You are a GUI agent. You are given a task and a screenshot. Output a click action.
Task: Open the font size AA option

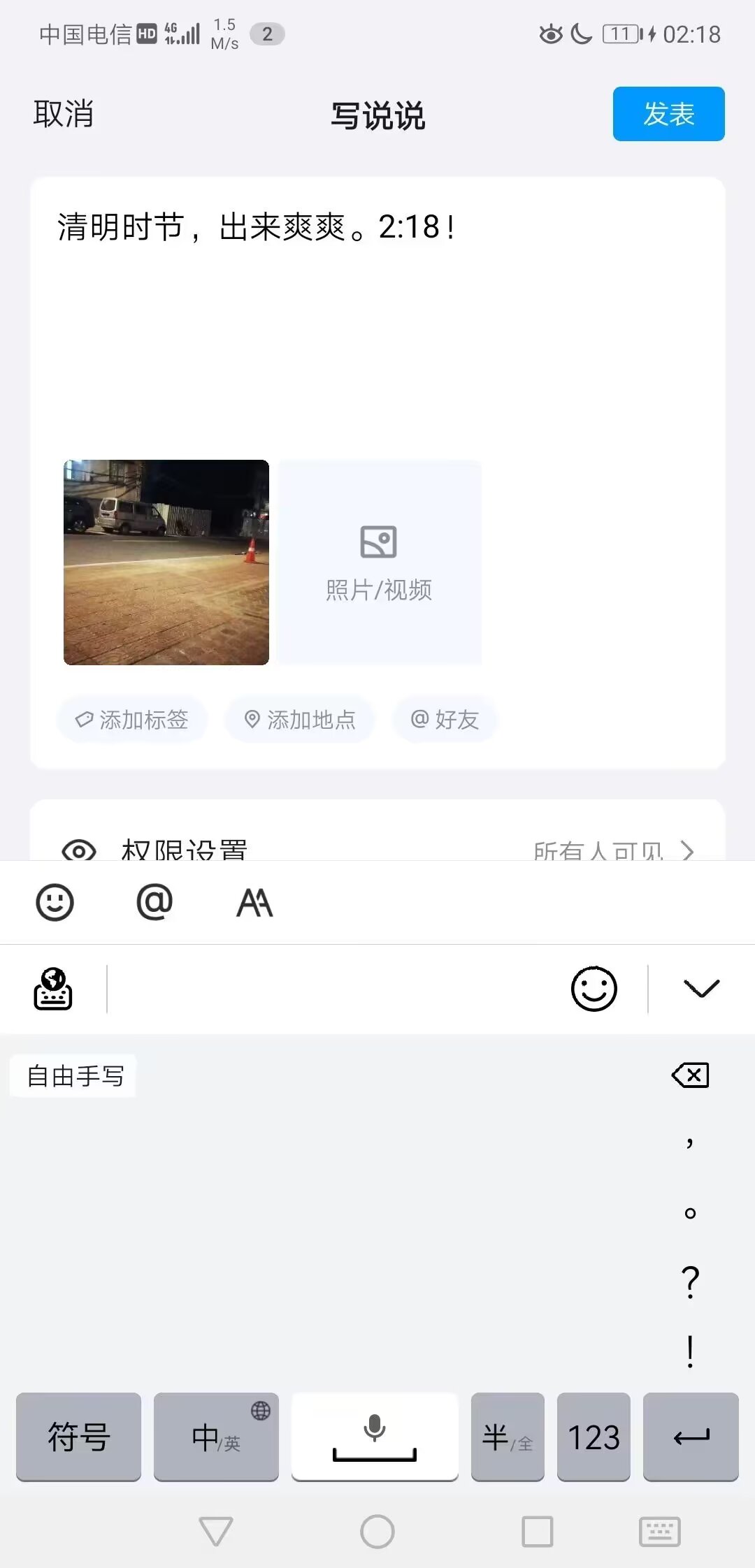pyautogui.click(x=254, y=902)
